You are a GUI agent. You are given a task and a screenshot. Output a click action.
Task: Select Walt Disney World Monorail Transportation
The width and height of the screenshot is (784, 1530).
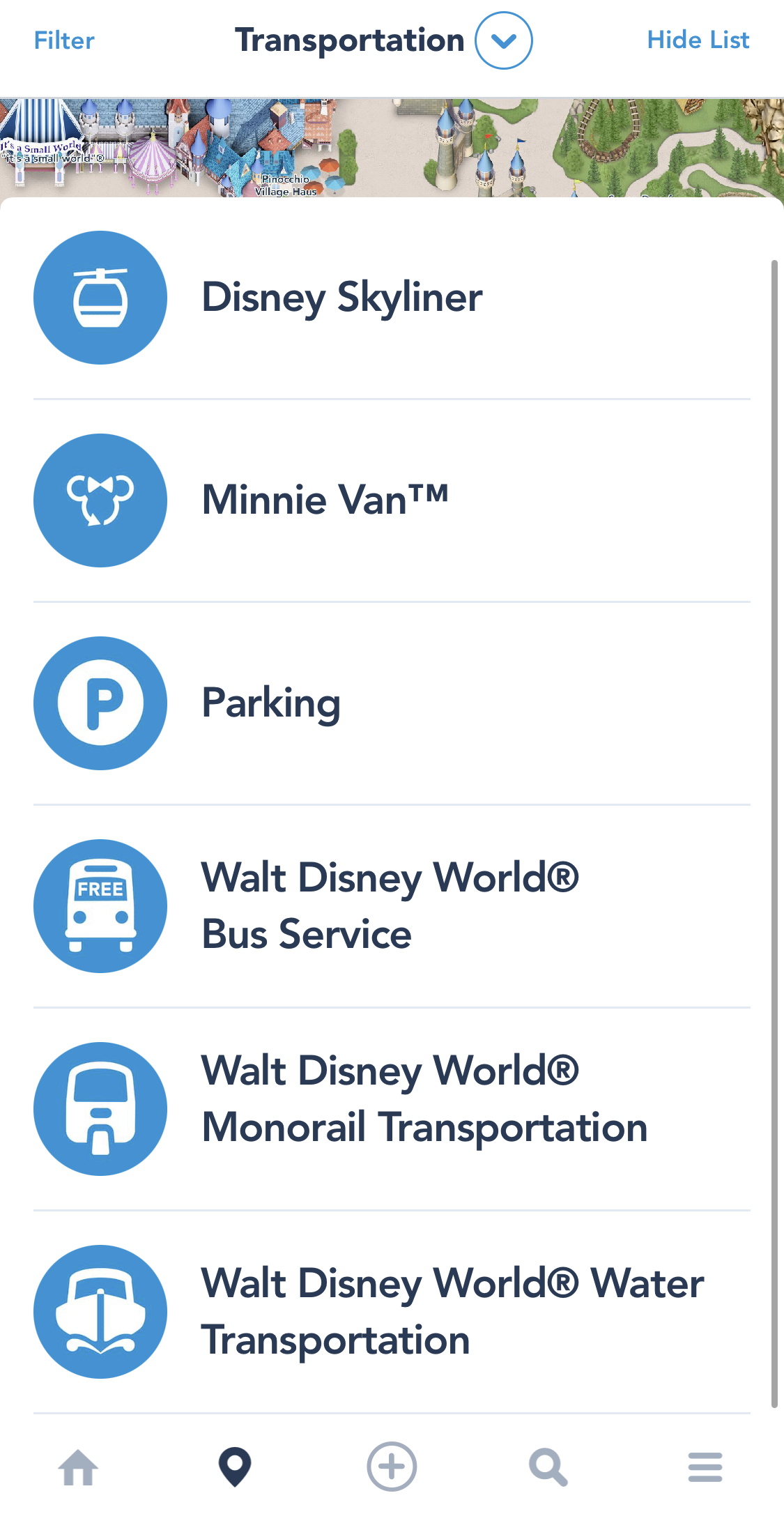[x=424, y=1099]
